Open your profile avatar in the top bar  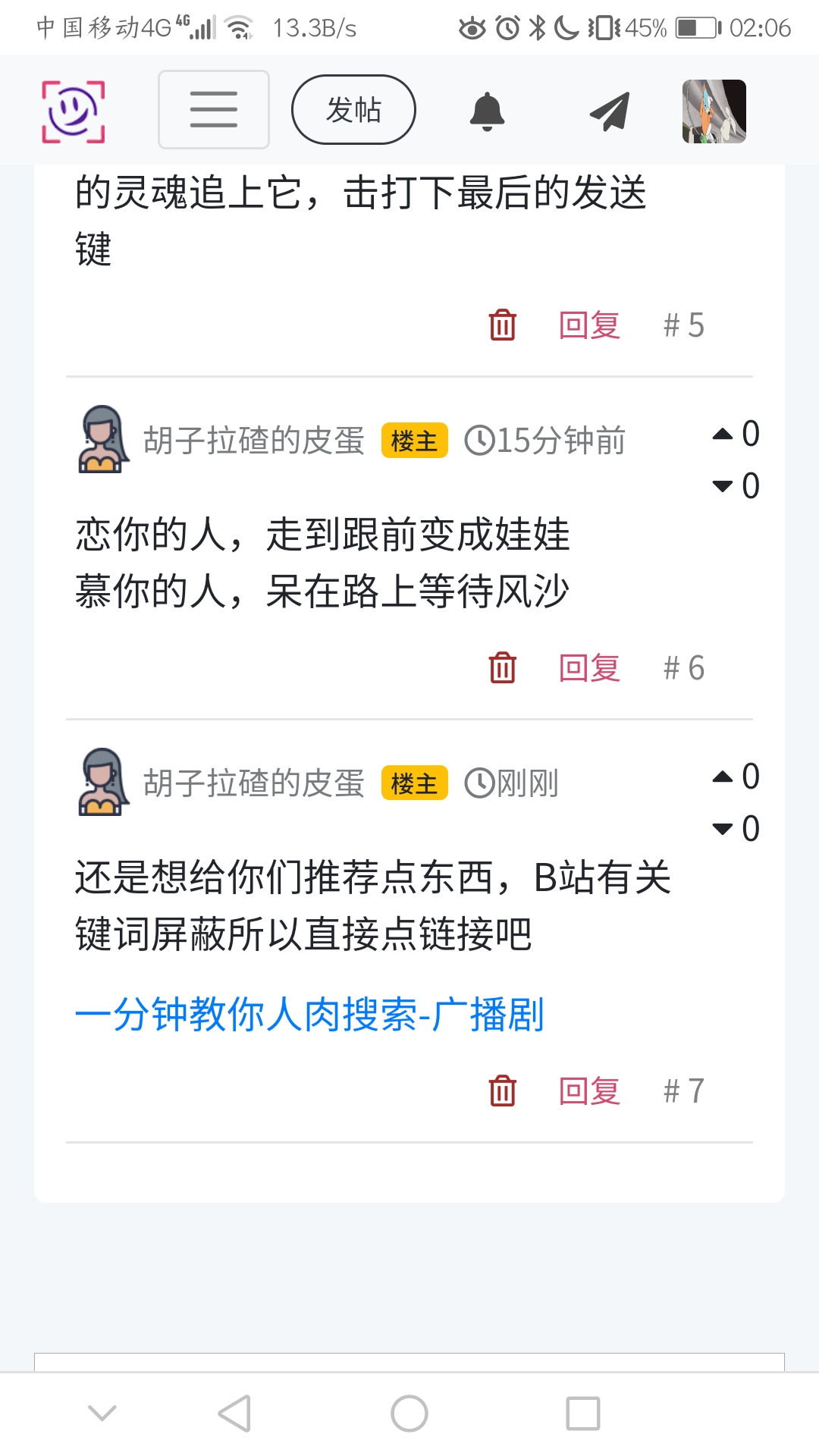[714, 111]
